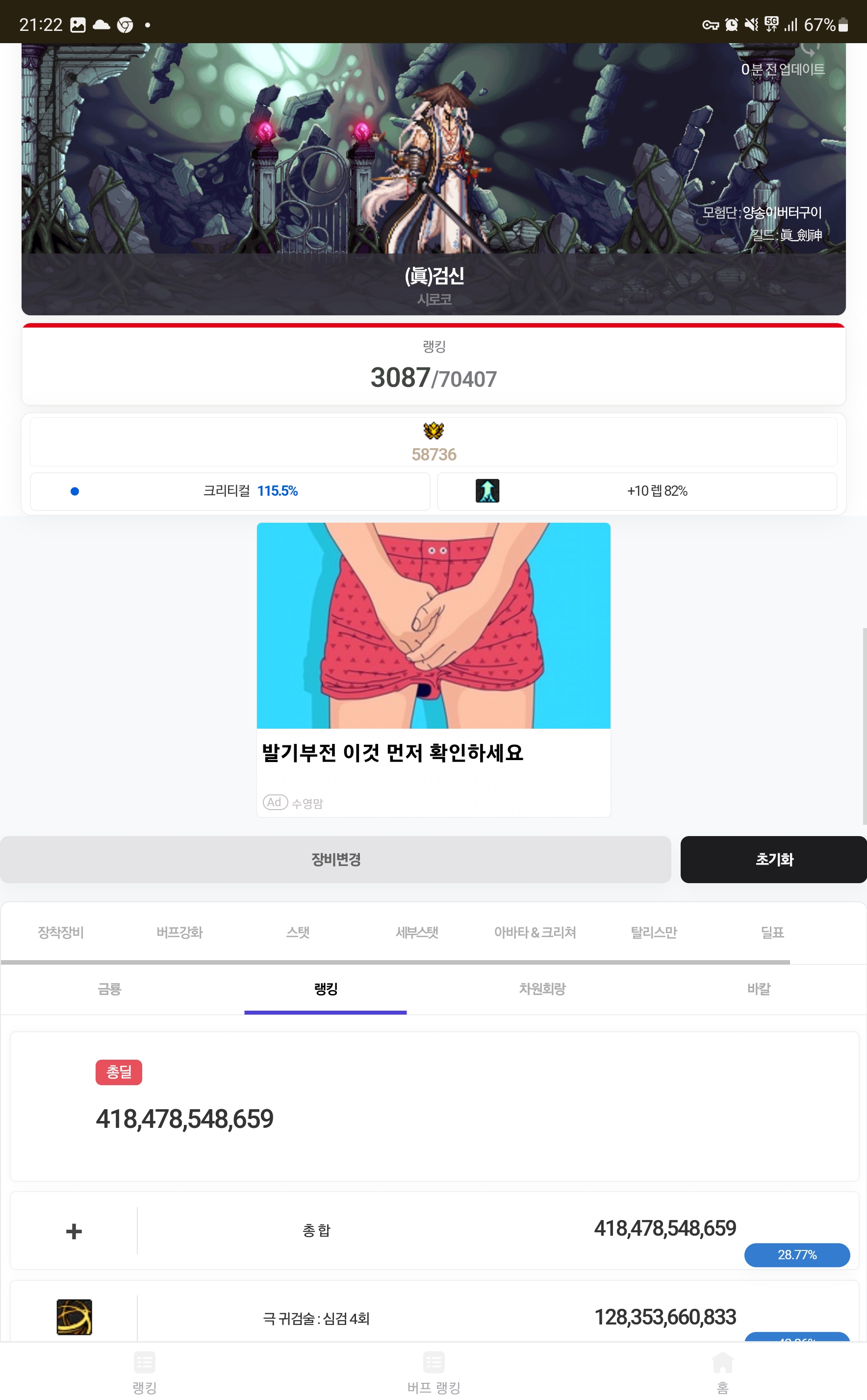Select the 스탯 tab

[x=298, y=932]
